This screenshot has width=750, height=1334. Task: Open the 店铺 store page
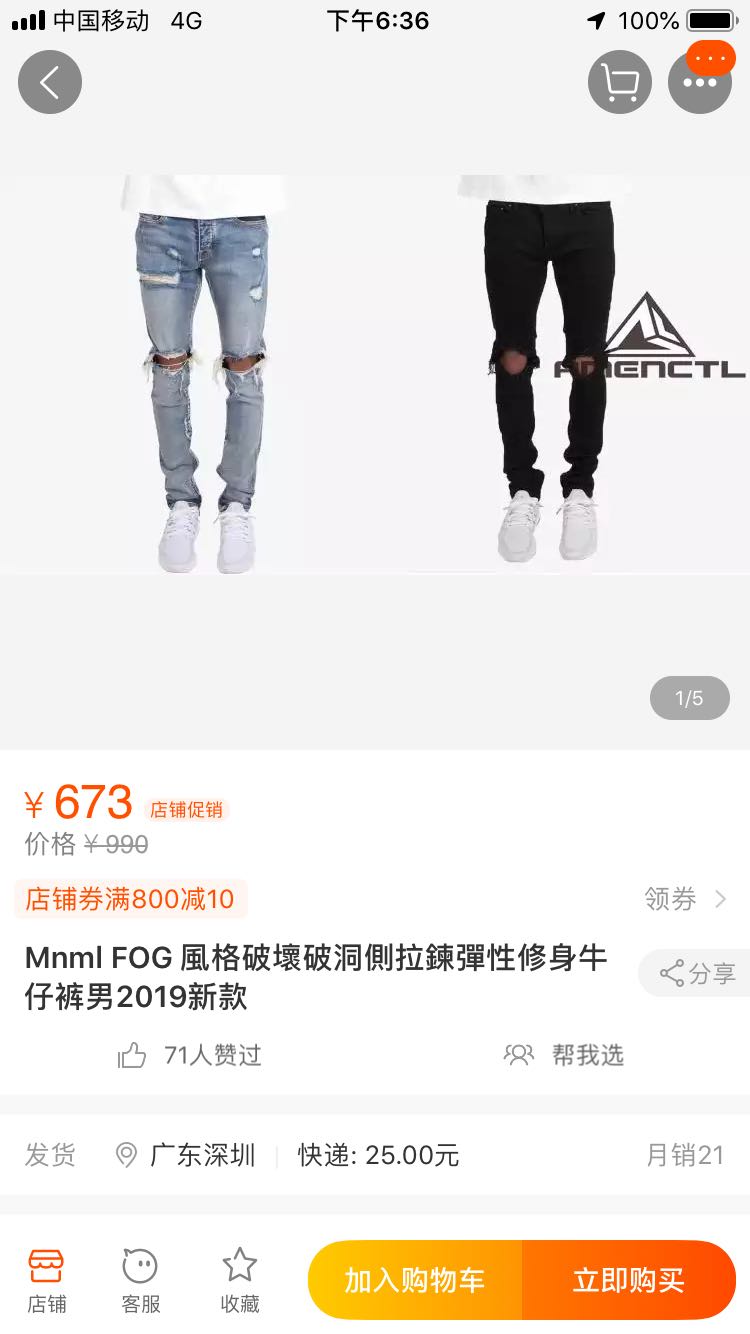46,1280
